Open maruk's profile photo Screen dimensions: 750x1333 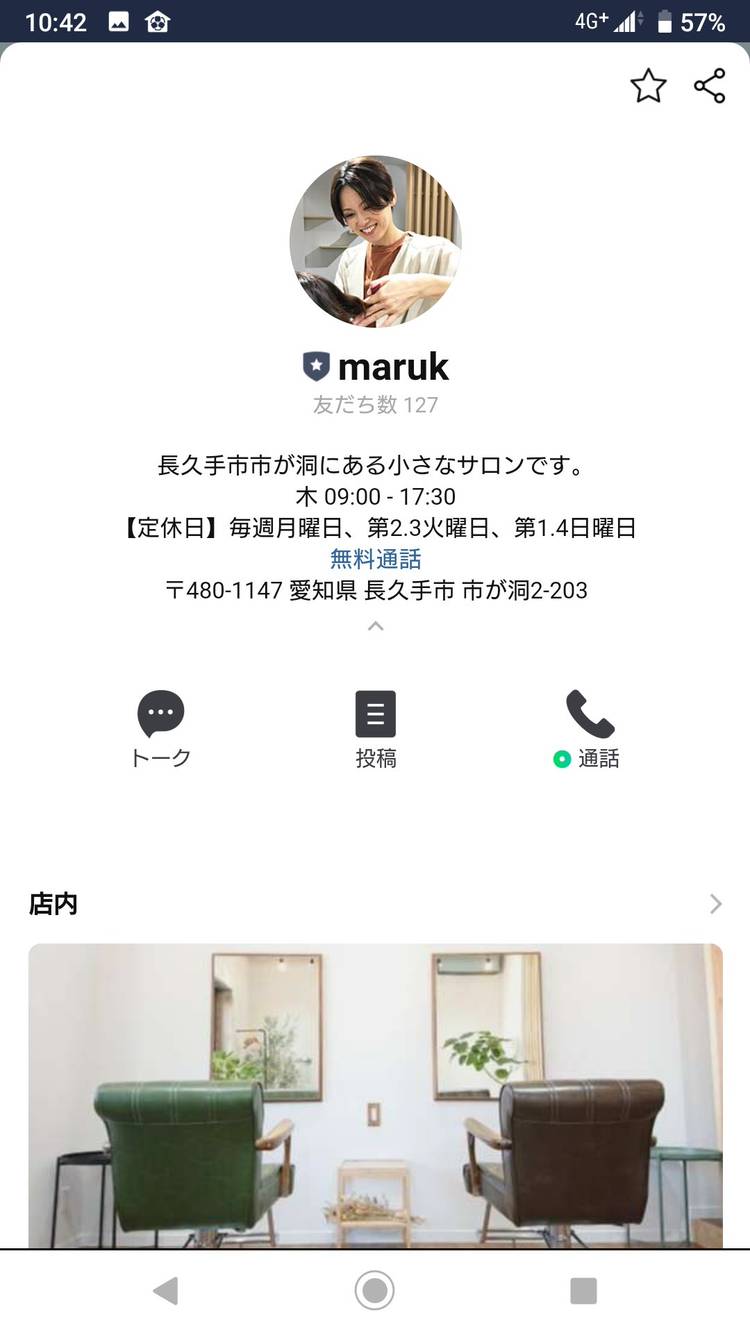375,241
